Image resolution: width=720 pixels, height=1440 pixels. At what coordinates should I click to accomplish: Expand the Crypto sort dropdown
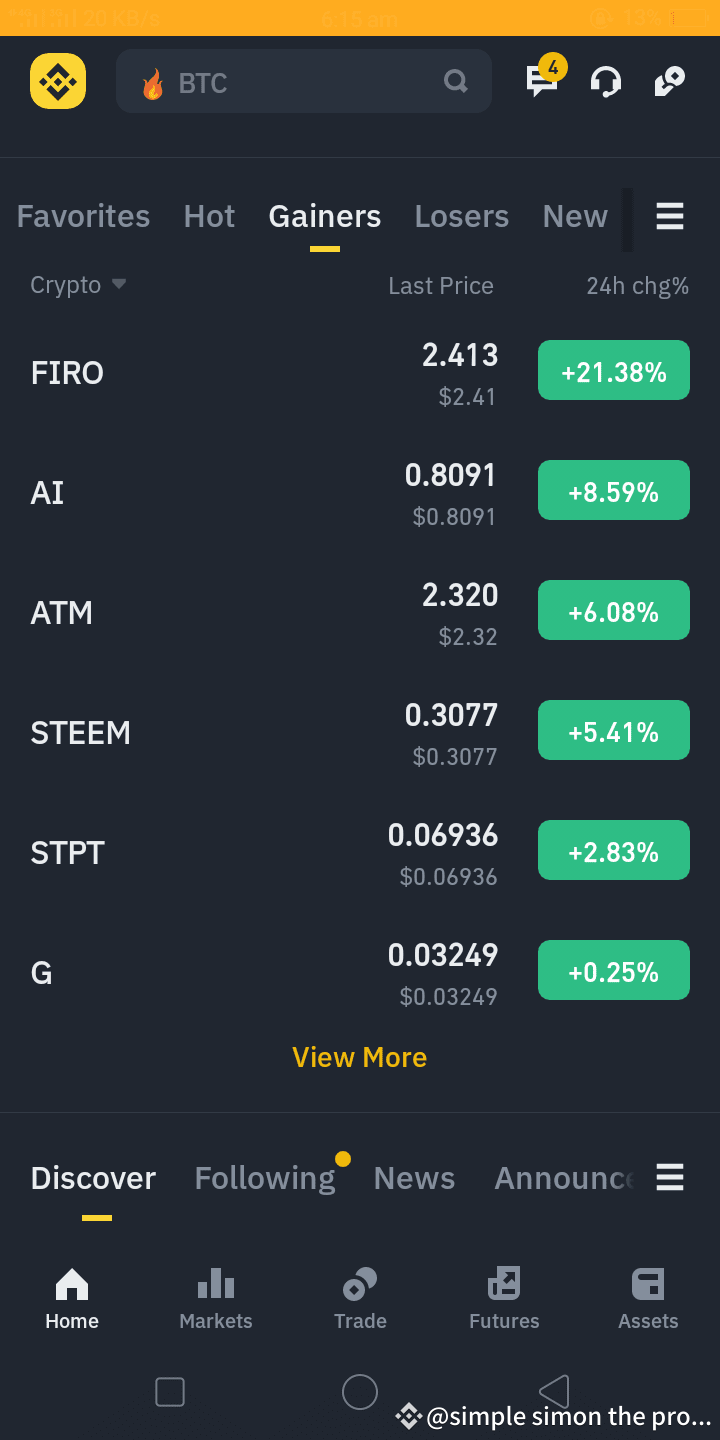(78, 285)
